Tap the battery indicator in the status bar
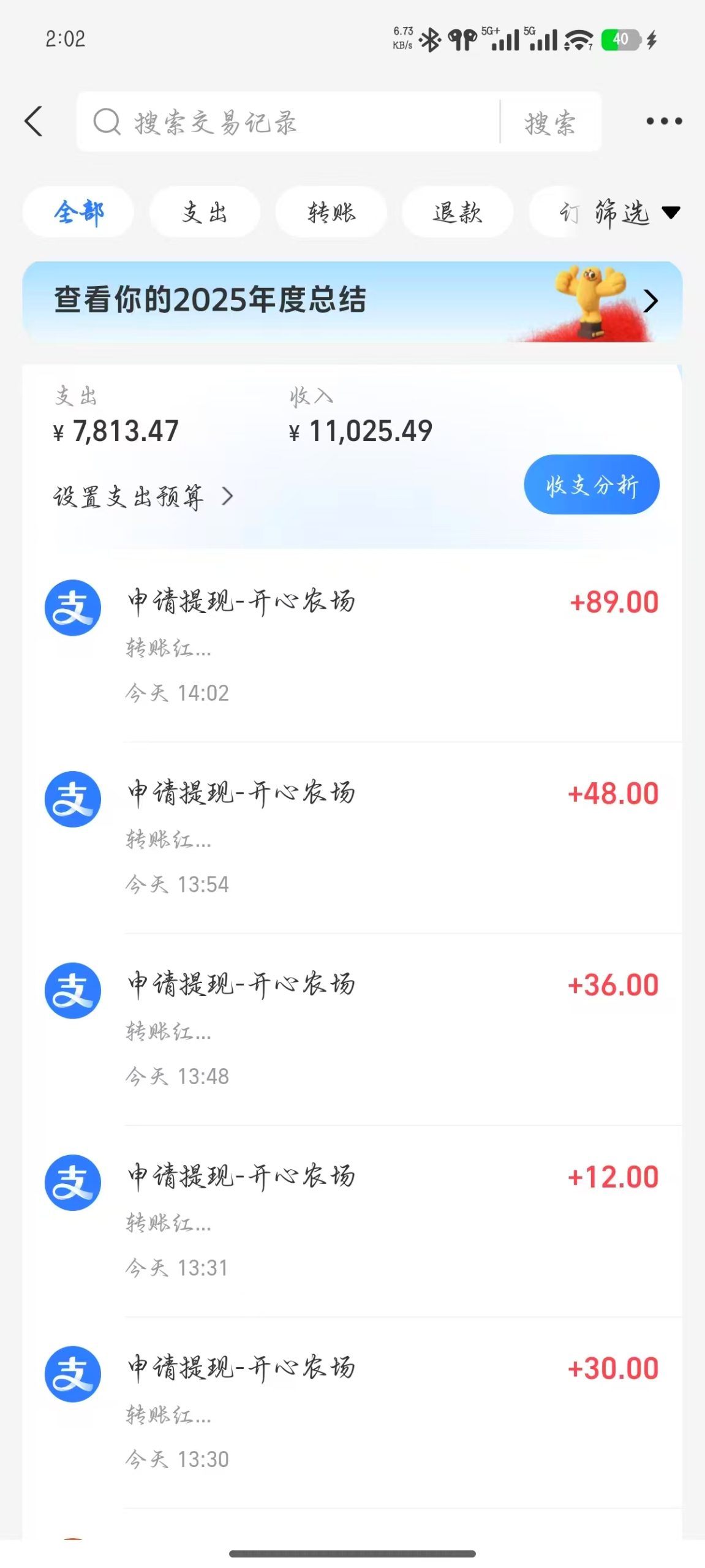The height and width of the screenshot is (1568, 705). [x=620, y=39]
